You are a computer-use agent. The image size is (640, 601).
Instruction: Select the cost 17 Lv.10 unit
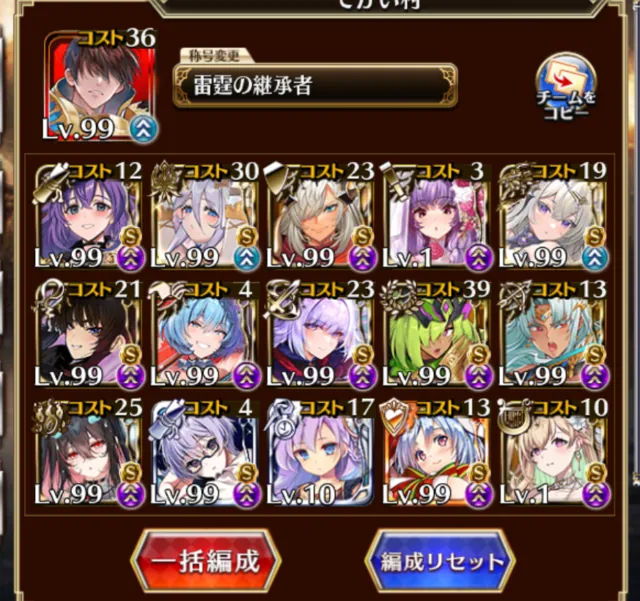coord(319,453)
